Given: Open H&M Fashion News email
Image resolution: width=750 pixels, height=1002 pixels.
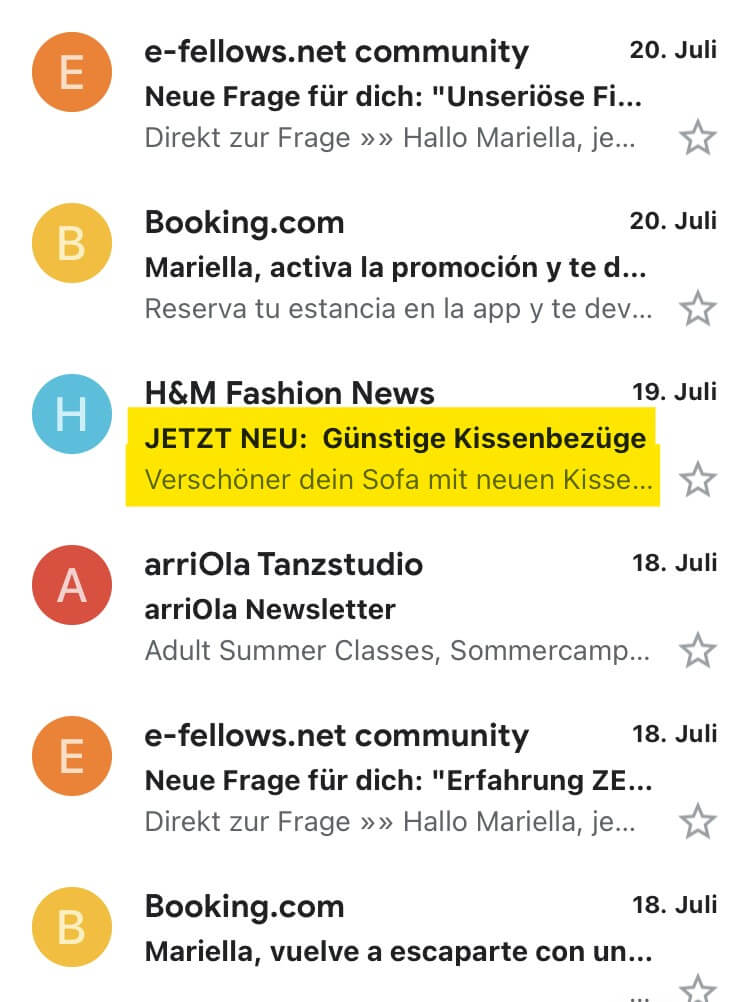Looking at the screenshot, I should (393, 440).
